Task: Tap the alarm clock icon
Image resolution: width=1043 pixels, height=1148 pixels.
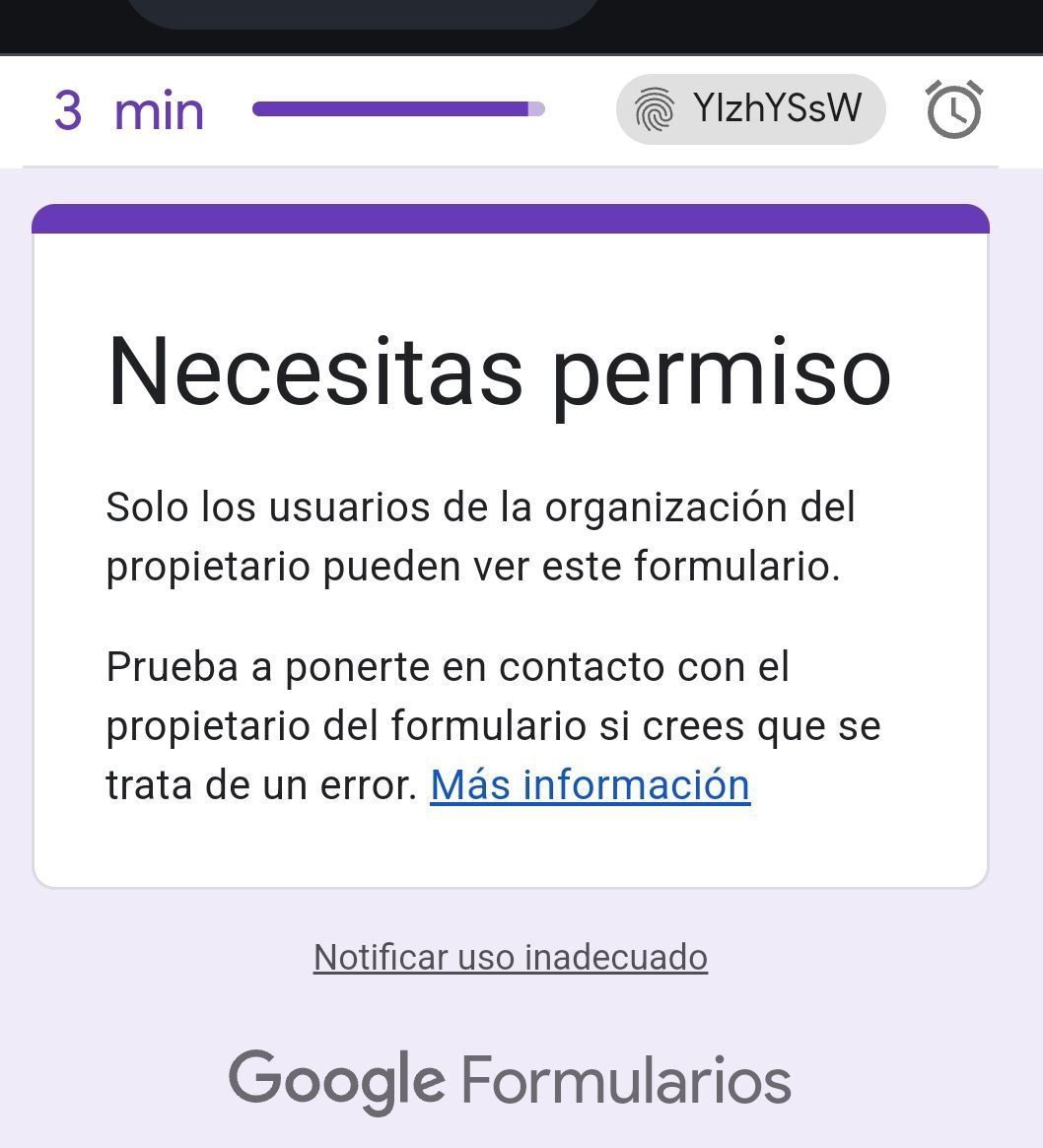Action: tap(953, 109)
